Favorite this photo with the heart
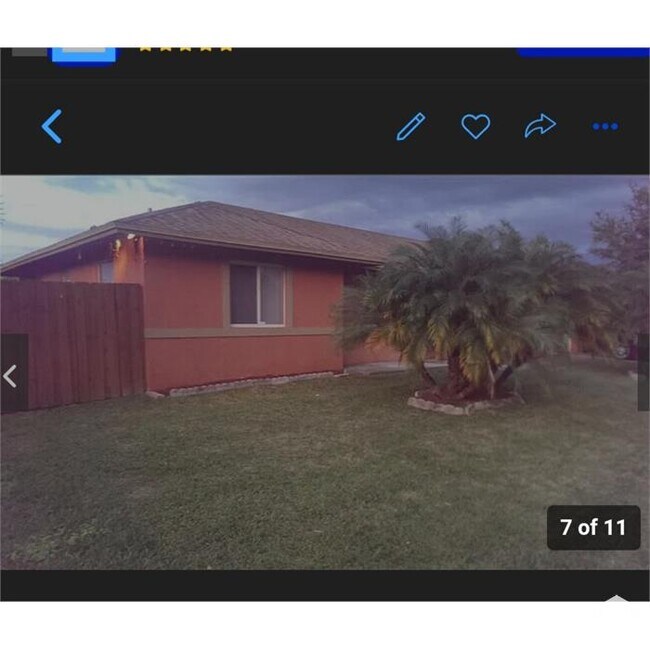The image size is (650, 650). pyautogui.click(x=475, y=127)
